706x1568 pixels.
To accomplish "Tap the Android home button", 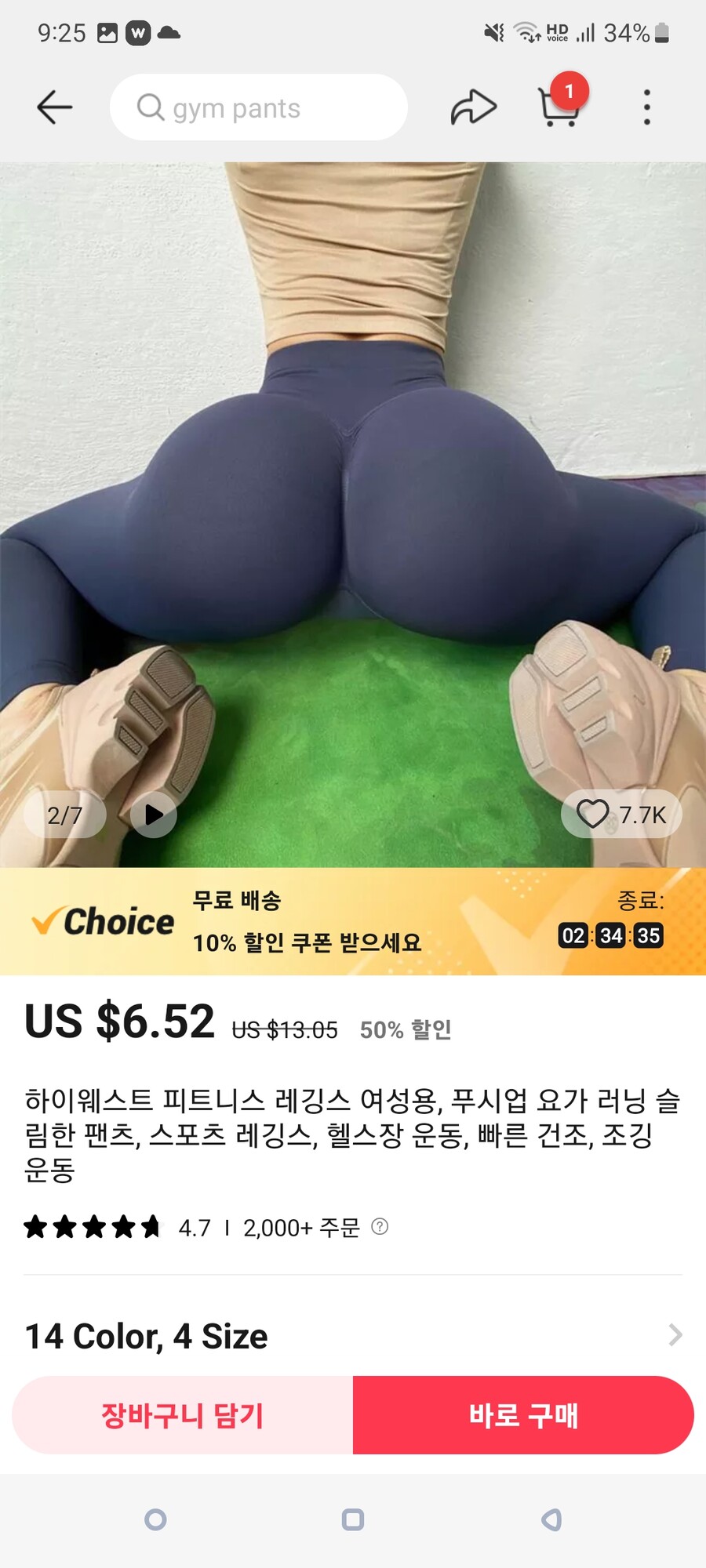I will pos(351,1519).
